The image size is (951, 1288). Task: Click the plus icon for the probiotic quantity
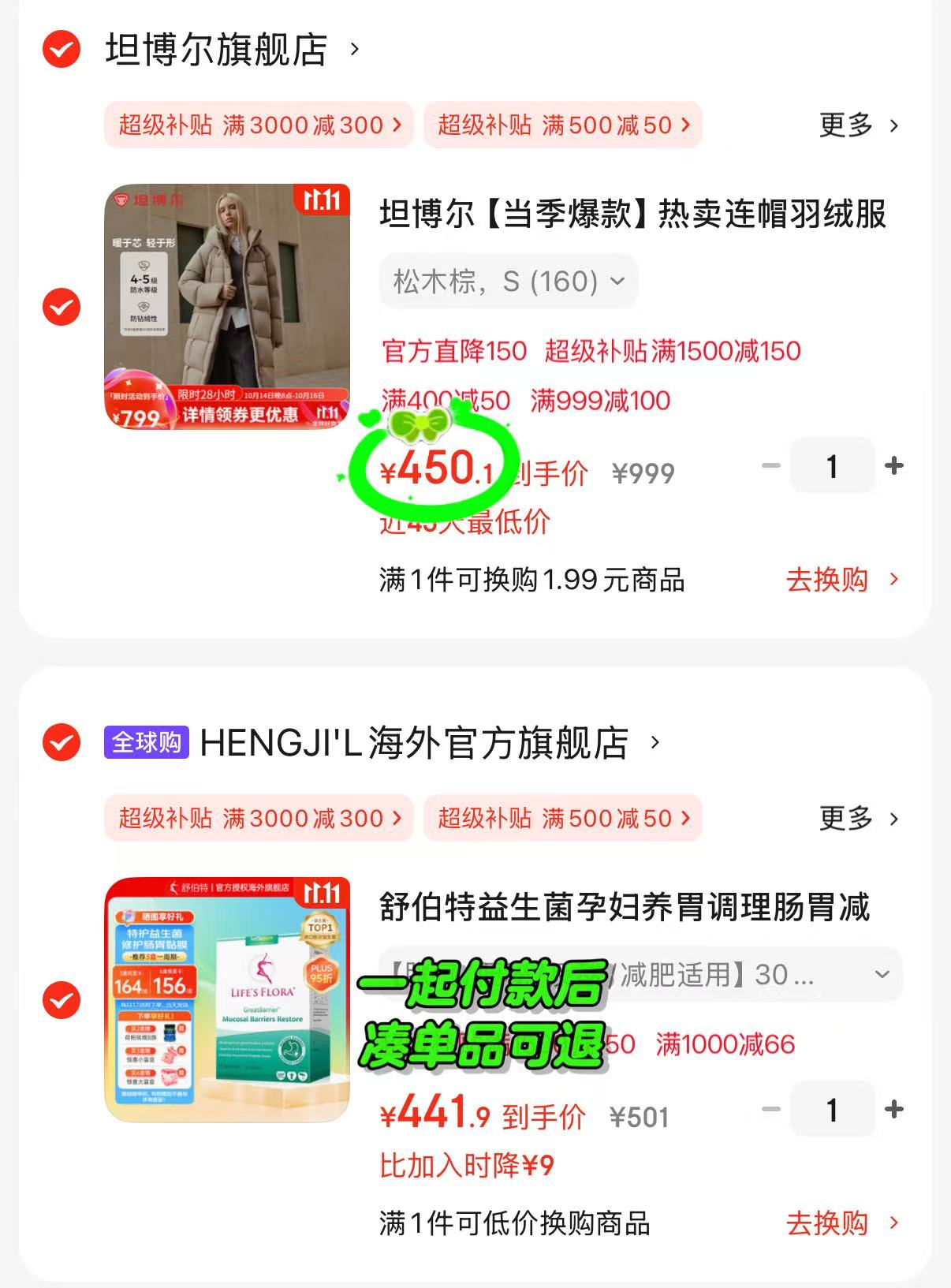895,1109
